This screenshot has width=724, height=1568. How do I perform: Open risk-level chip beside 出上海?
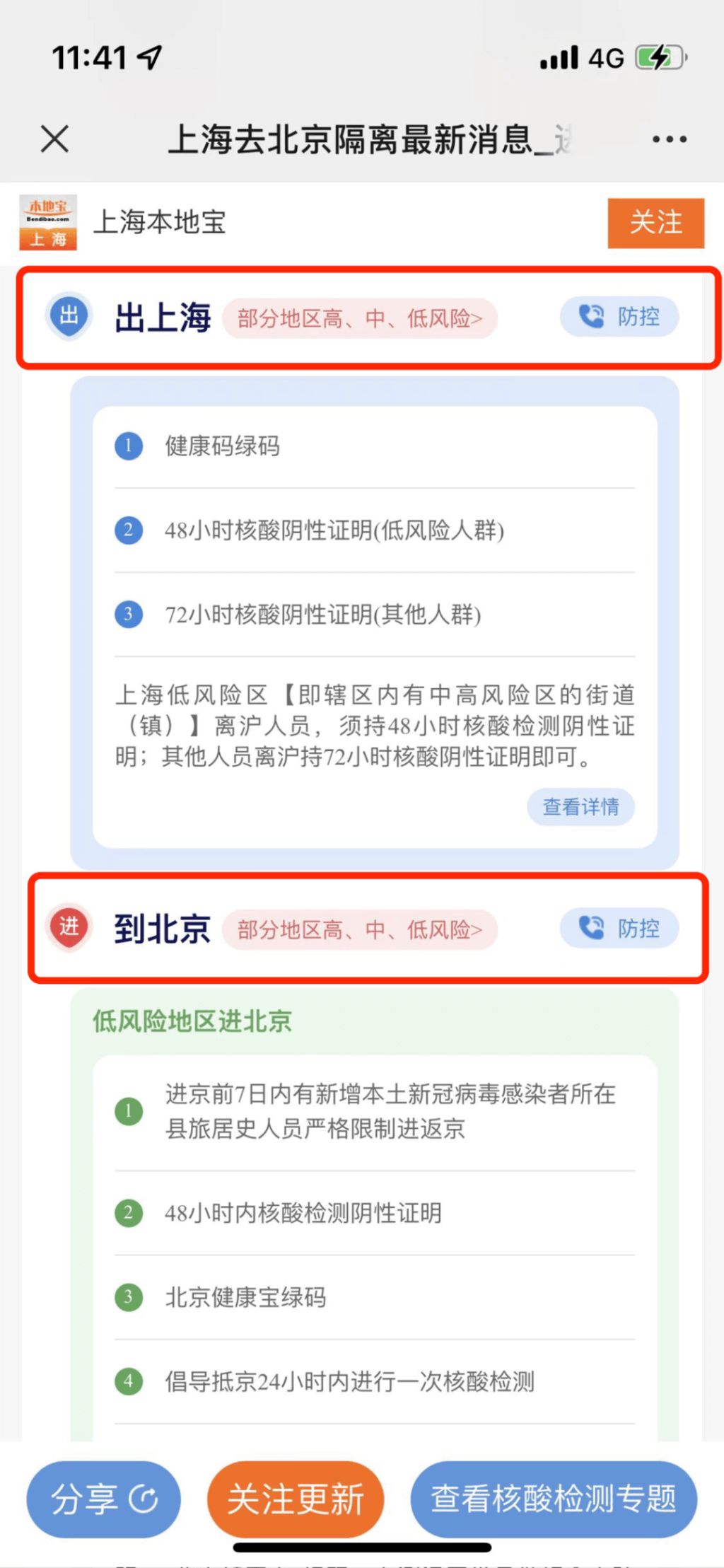coord(360,319)
